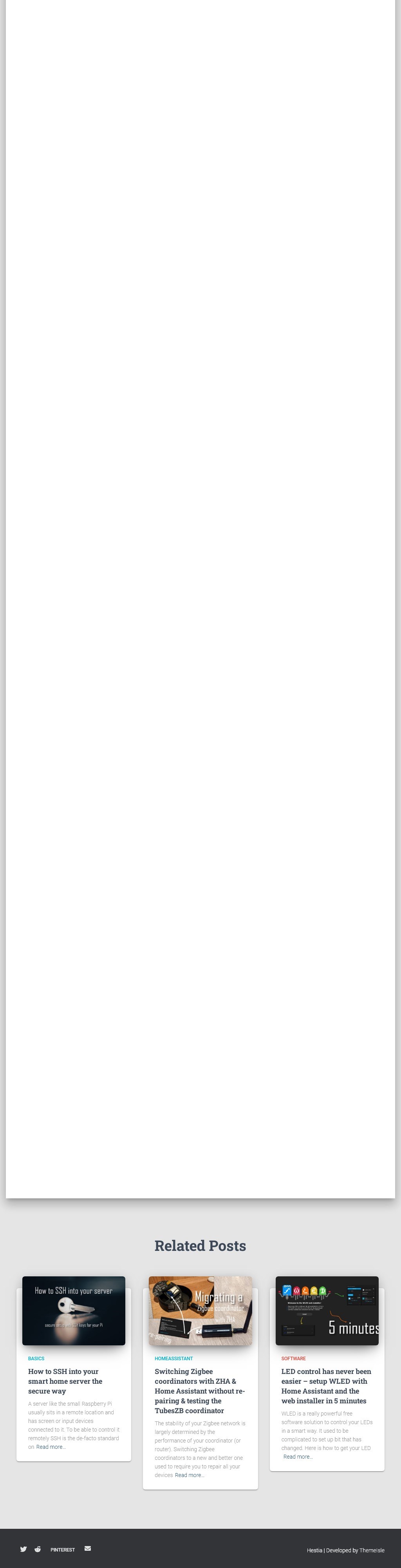Select the SOFTWARE category label
Viewport: 401px width, 1568px height.
(293, 1359)
